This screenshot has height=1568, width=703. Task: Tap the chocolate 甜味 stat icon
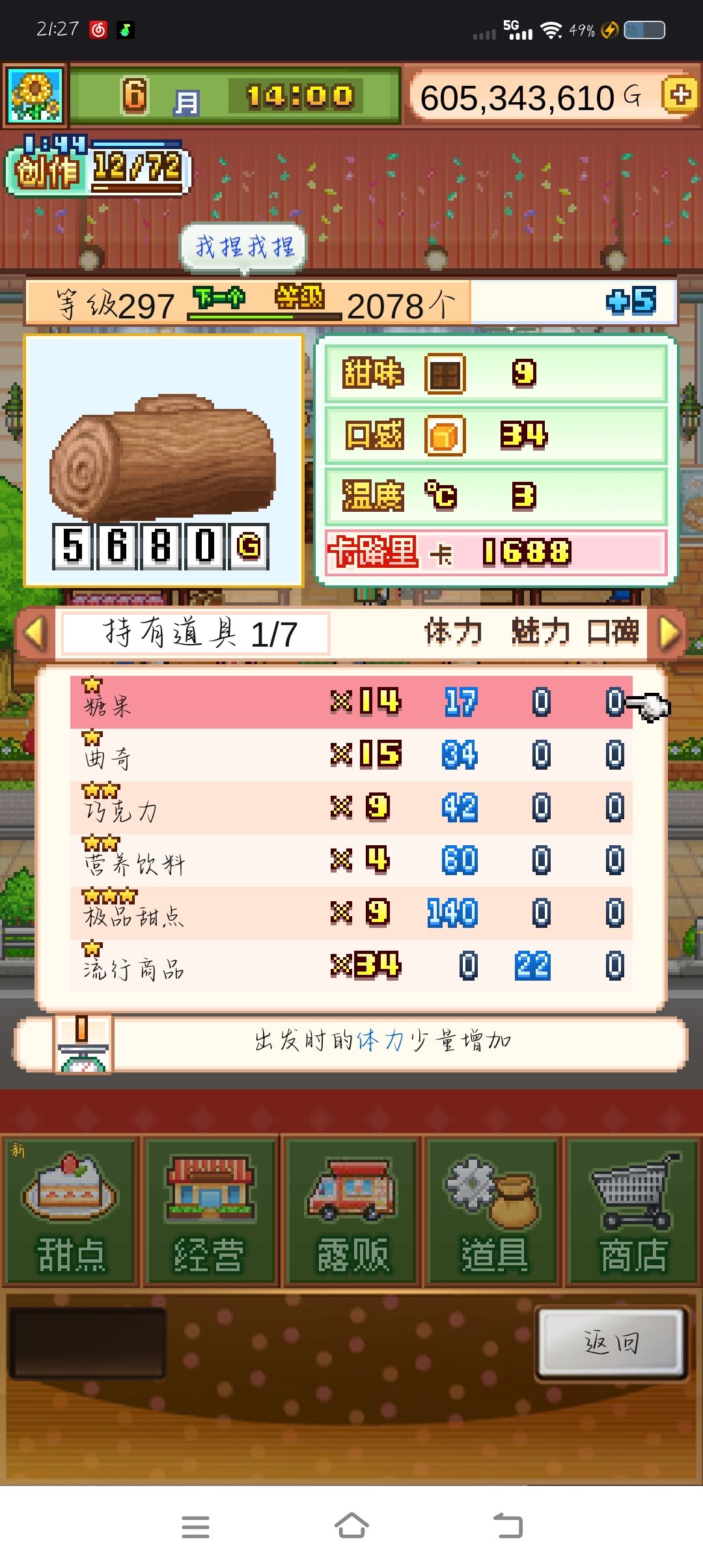[x=446, y=374]
